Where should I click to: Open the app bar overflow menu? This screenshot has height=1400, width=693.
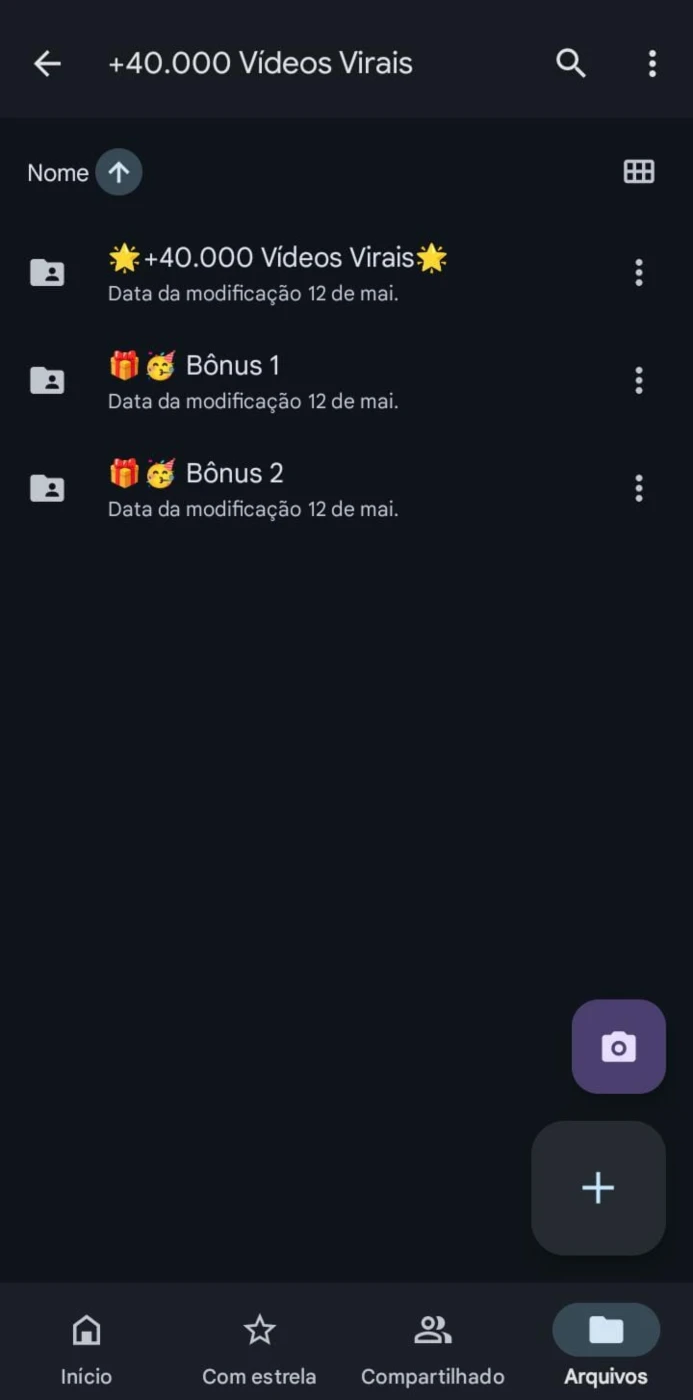(652, 64)
